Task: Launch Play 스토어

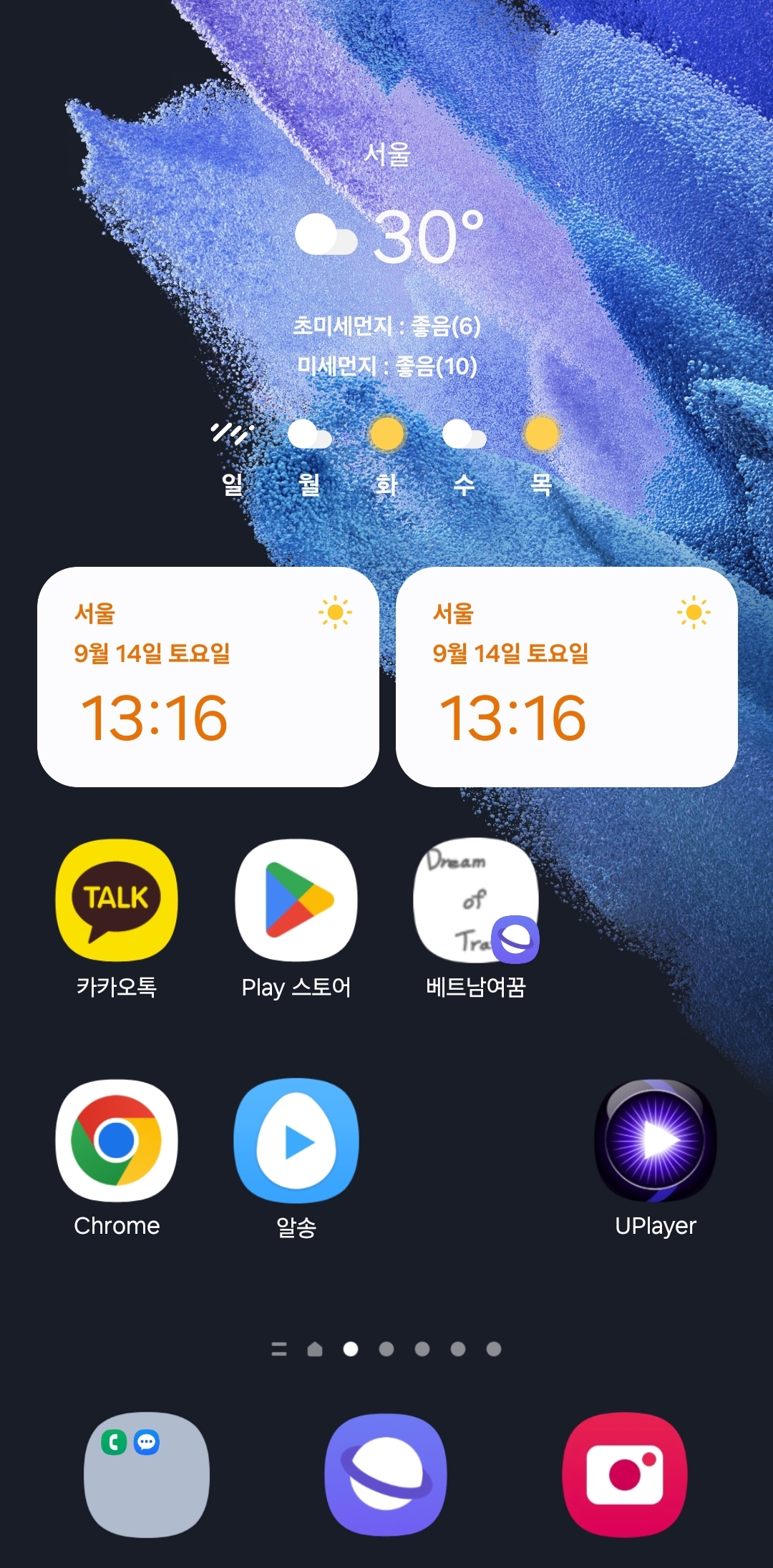Action: [x=296, y=900]
